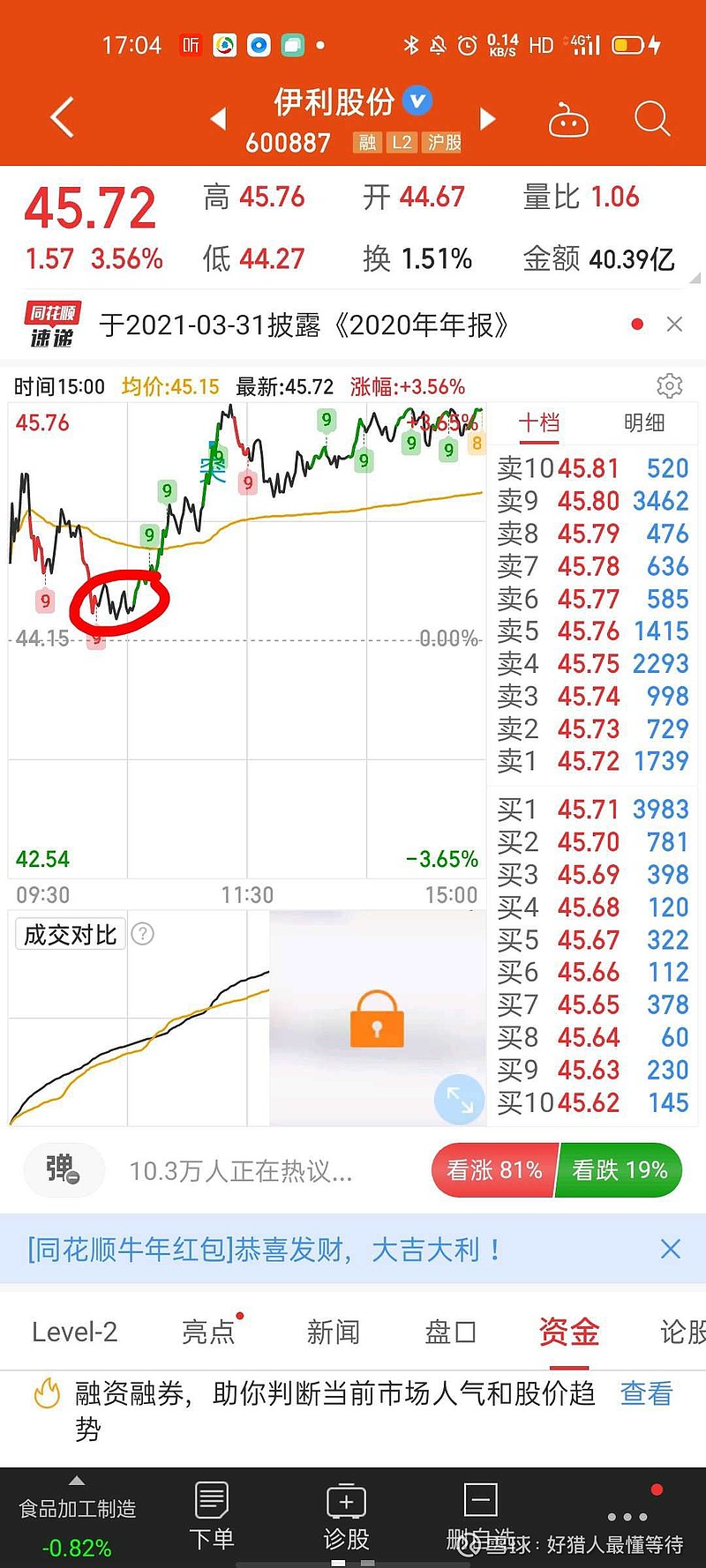Open stock search magnifier
Viewport: 706px width, 1568px height.
pyautogui.click(x=652, y=118)
